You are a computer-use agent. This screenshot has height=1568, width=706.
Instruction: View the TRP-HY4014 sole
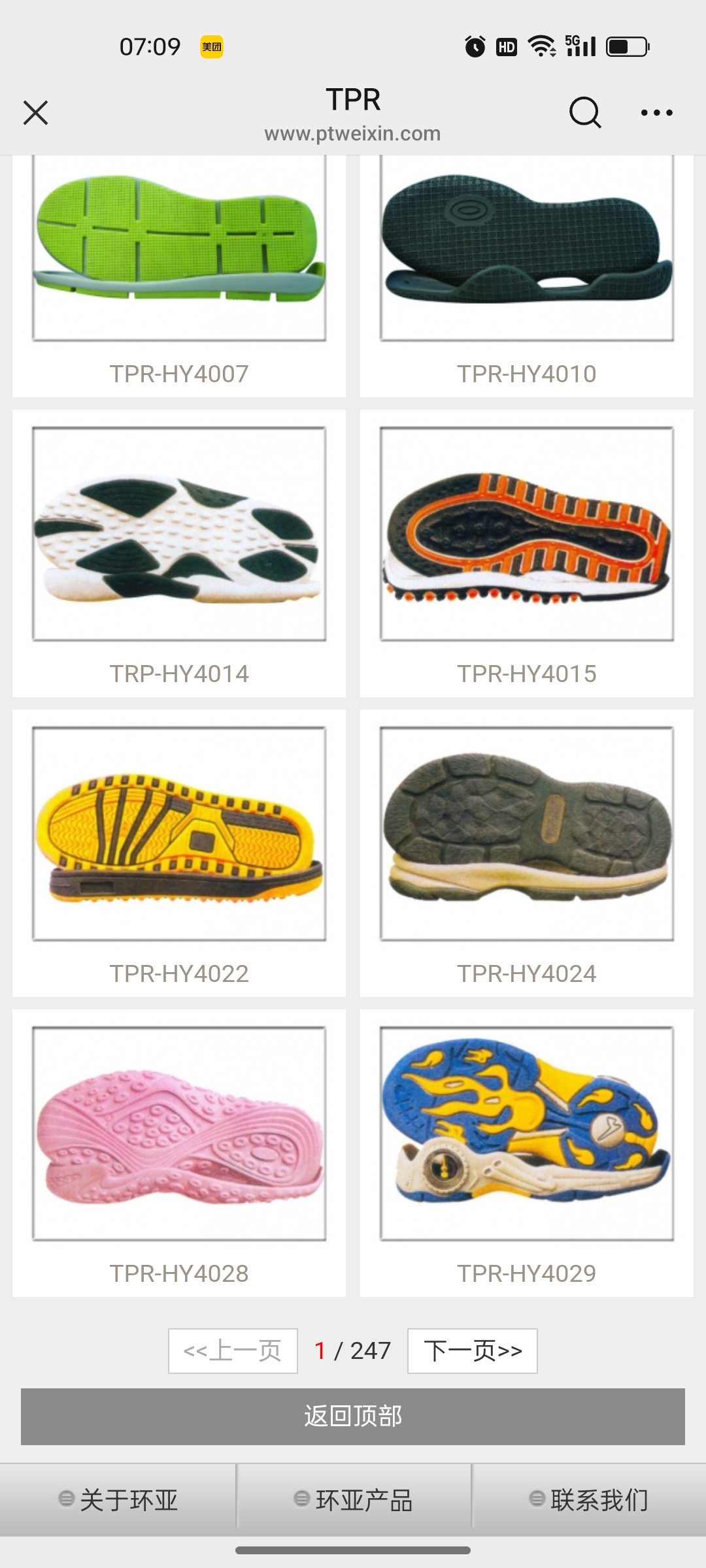179,536
